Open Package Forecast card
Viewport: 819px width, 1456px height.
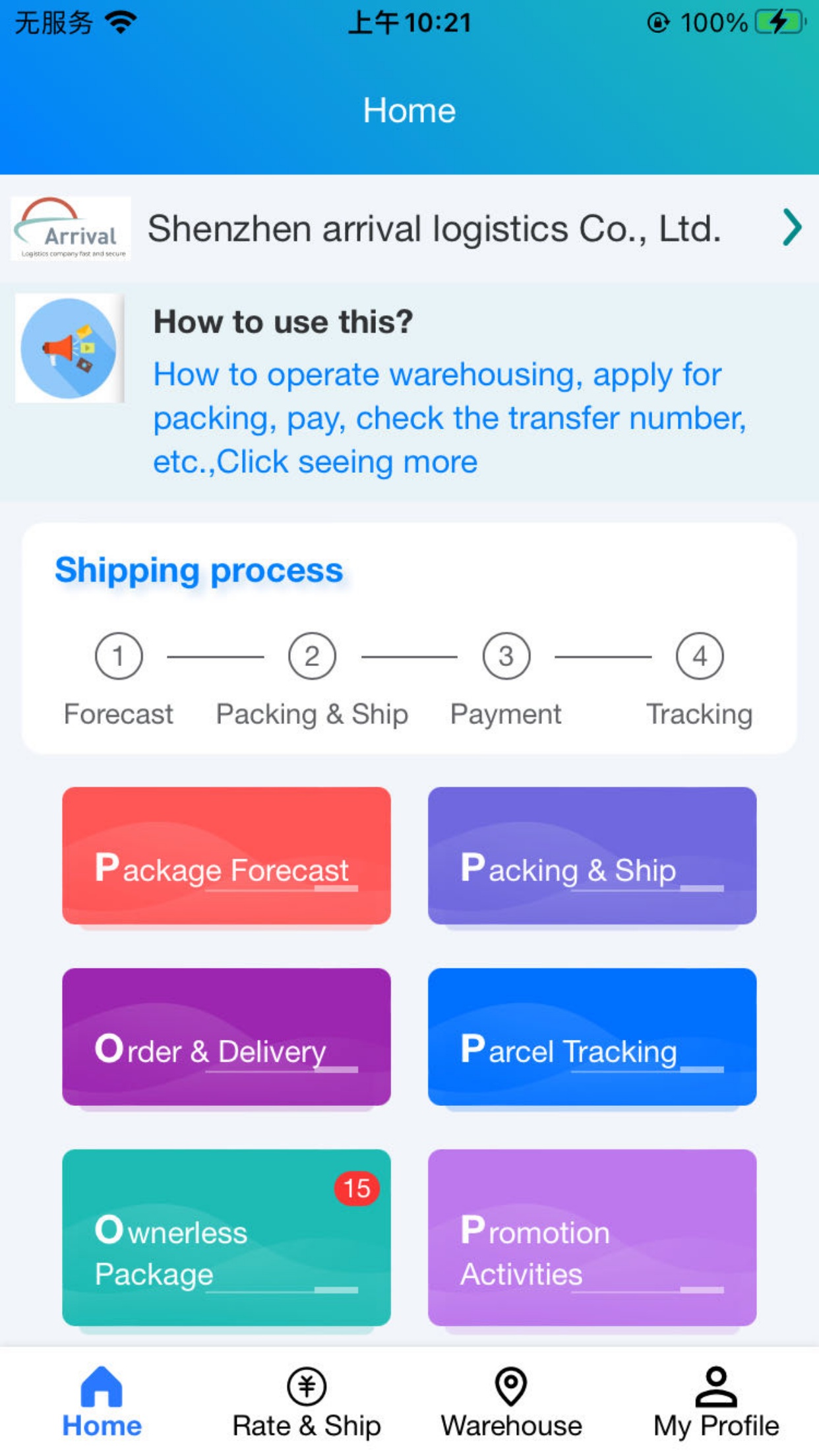pyautogui.click(x=226, y=855)
